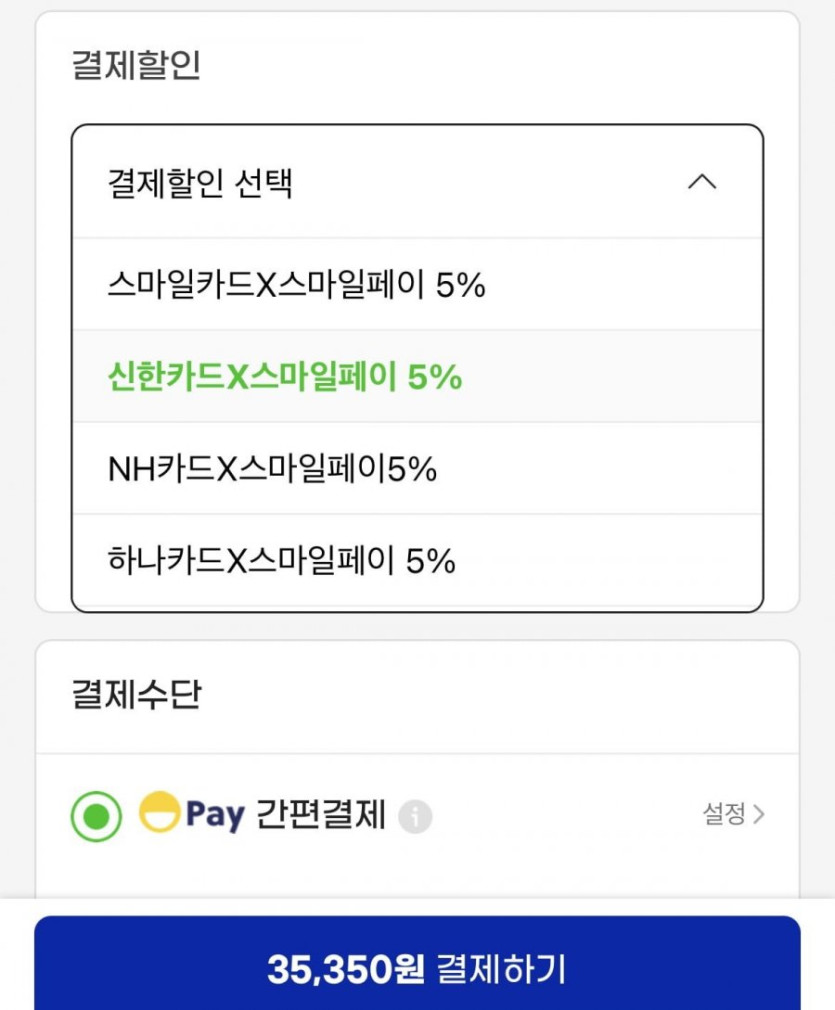Open 설정 for payment method
This screenshot has height=1010, width=835.
click(x=733, y=814)
